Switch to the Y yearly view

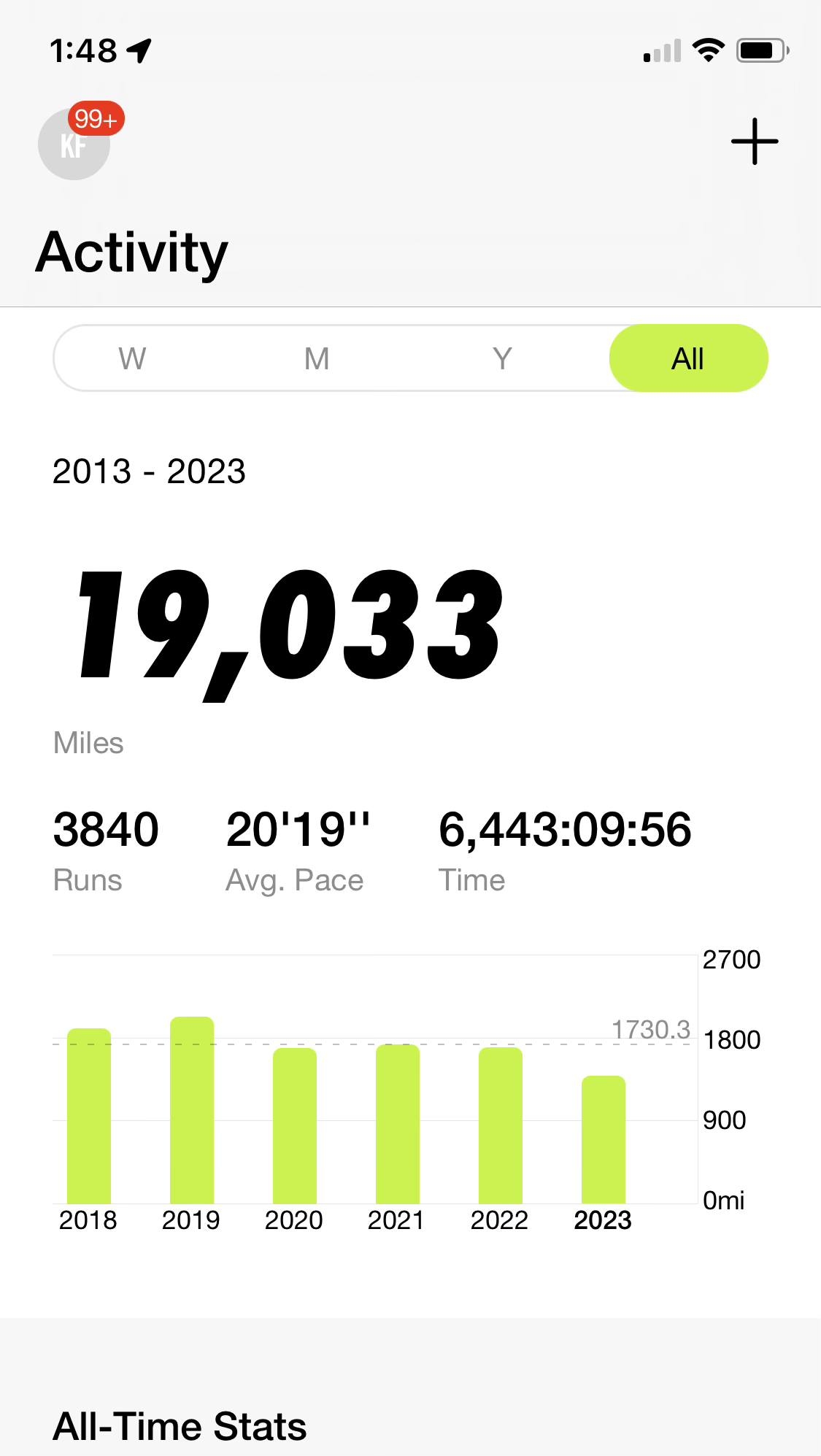(502, 358)
